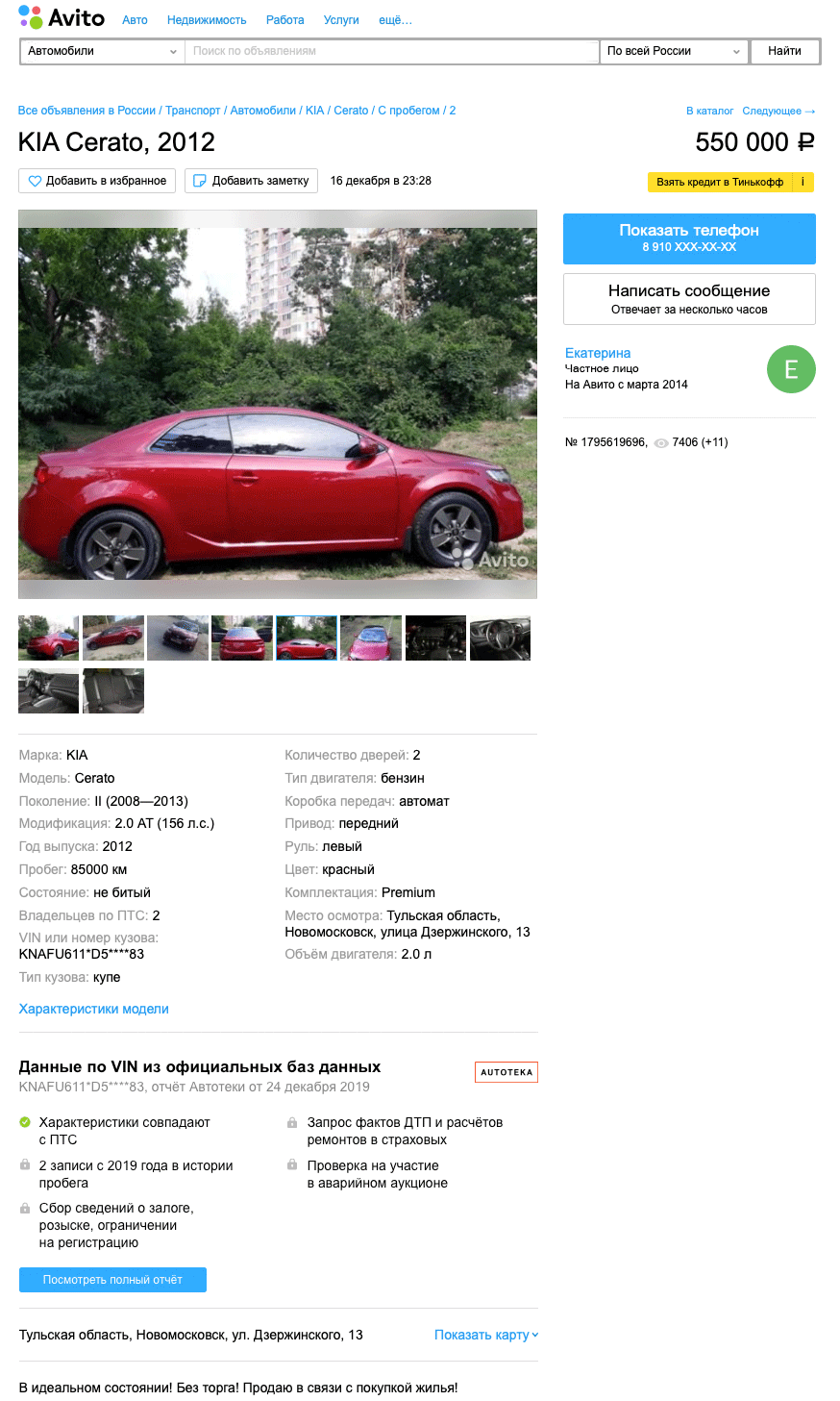This screenshot has height=1401, width=840.
Task: Add listing to favorites with Добавить в избранное
Action: (97, 181)
